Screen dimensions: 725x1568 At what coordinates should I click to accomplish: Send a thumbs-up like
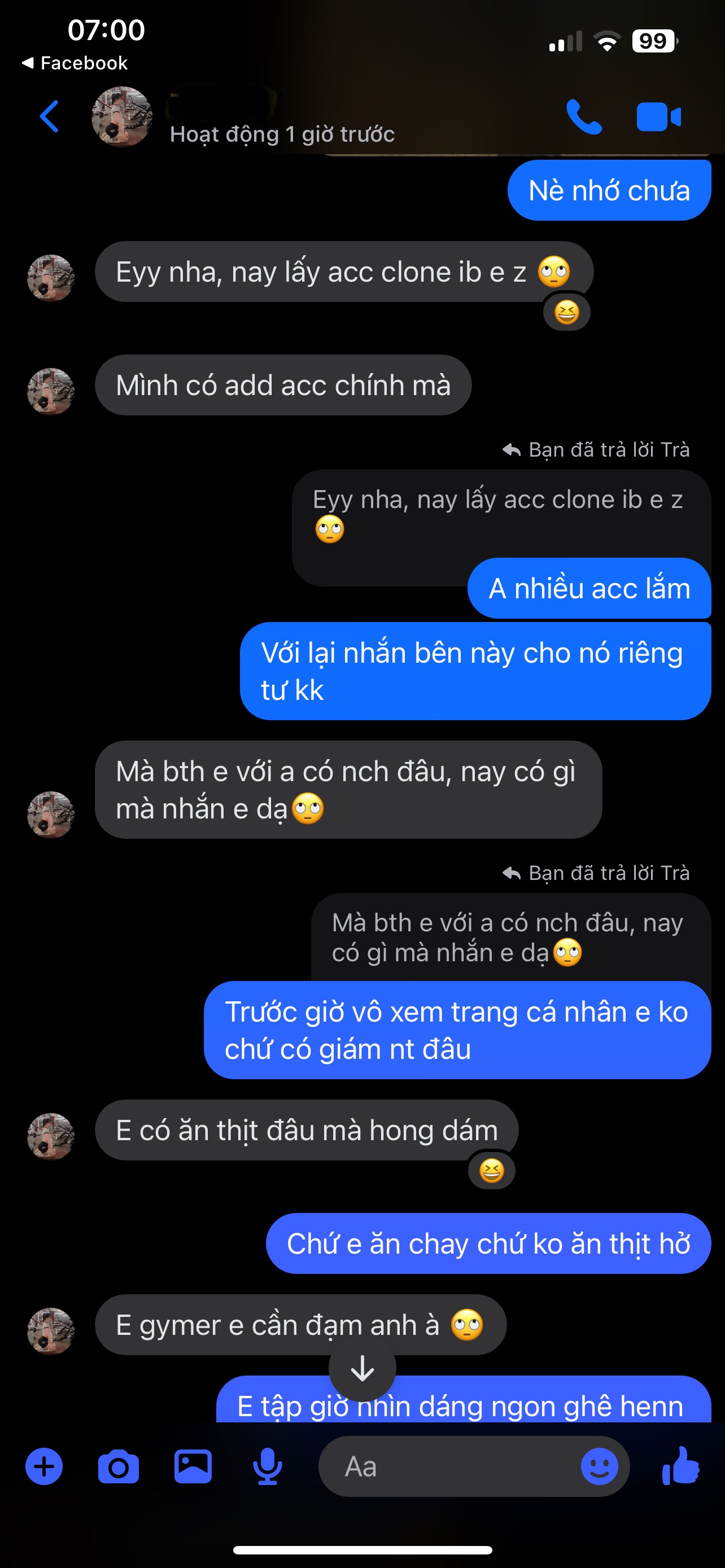[x=681, y=1466]
